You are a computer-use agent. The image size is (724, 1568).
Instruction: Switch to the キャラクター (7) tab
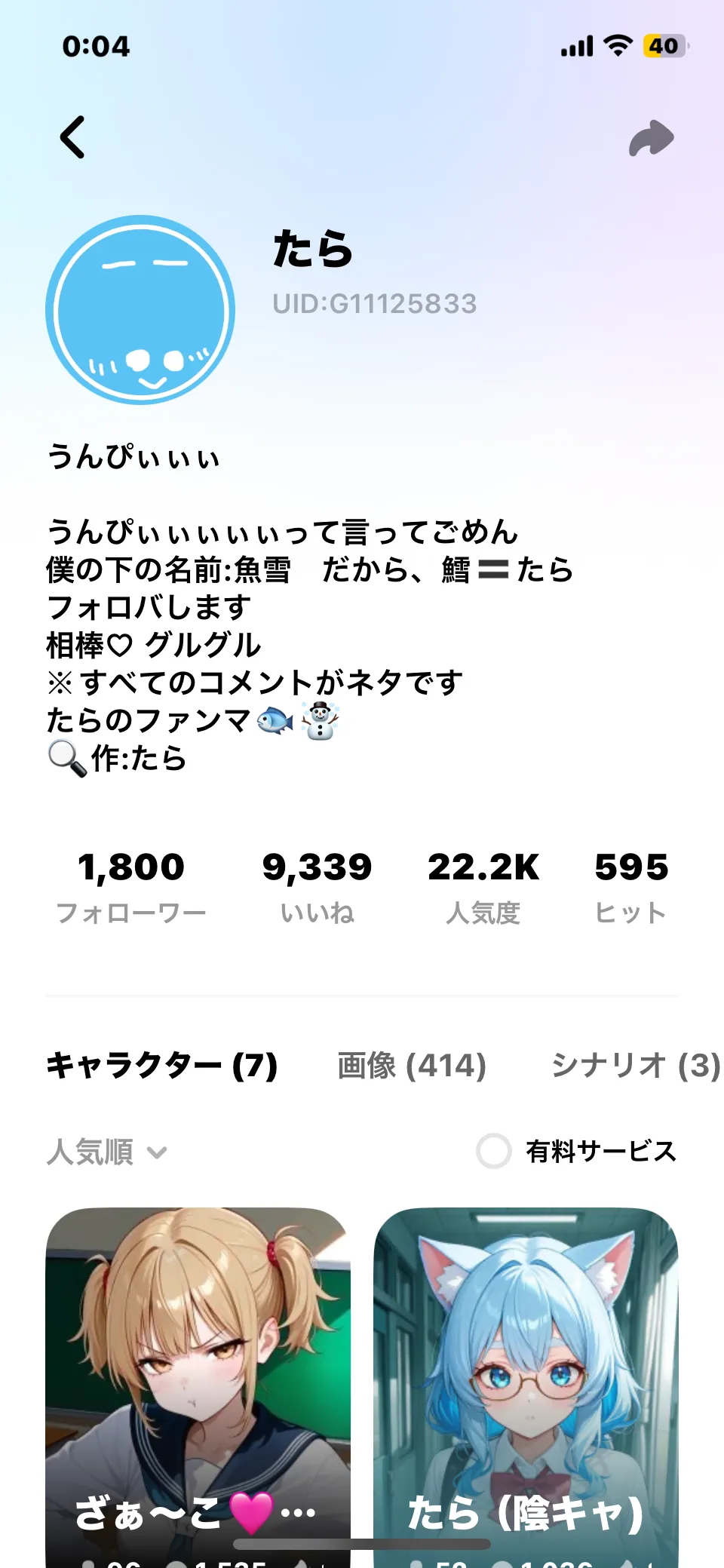162,1066
